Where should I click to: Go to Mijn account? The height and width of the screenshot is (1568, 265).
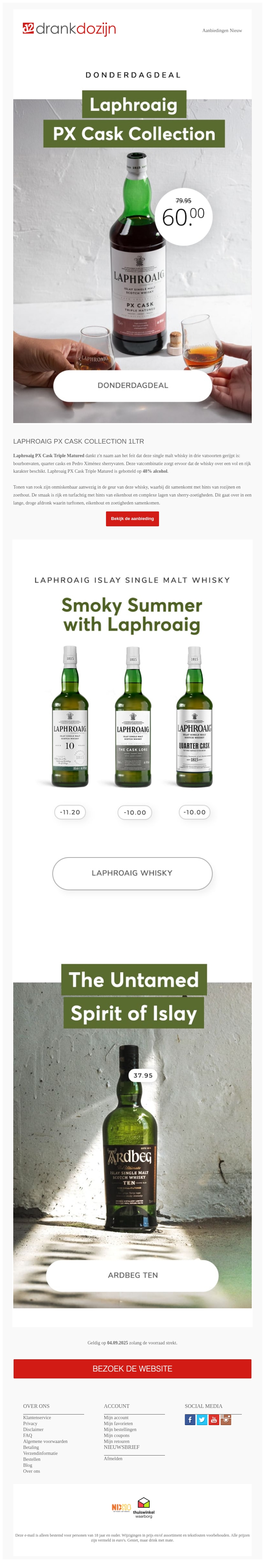[116, 1418]
